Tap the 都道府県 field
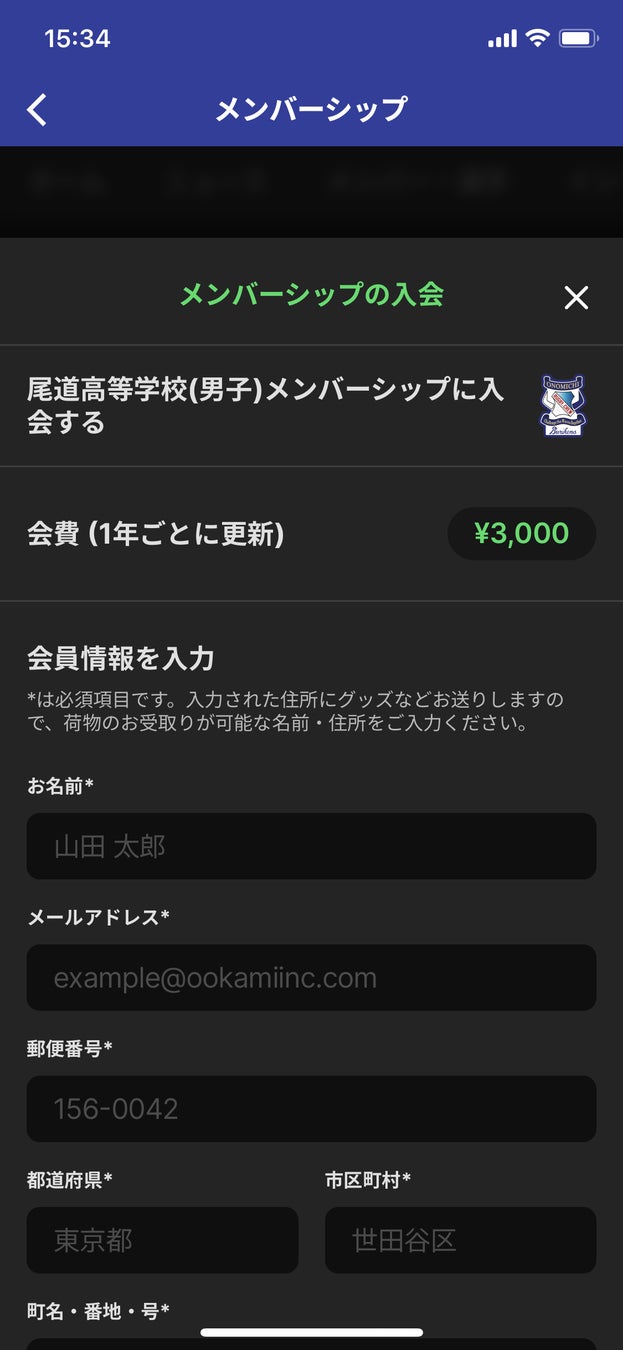This screenshot has height=1350, width=623. (x=162, y=1240)
